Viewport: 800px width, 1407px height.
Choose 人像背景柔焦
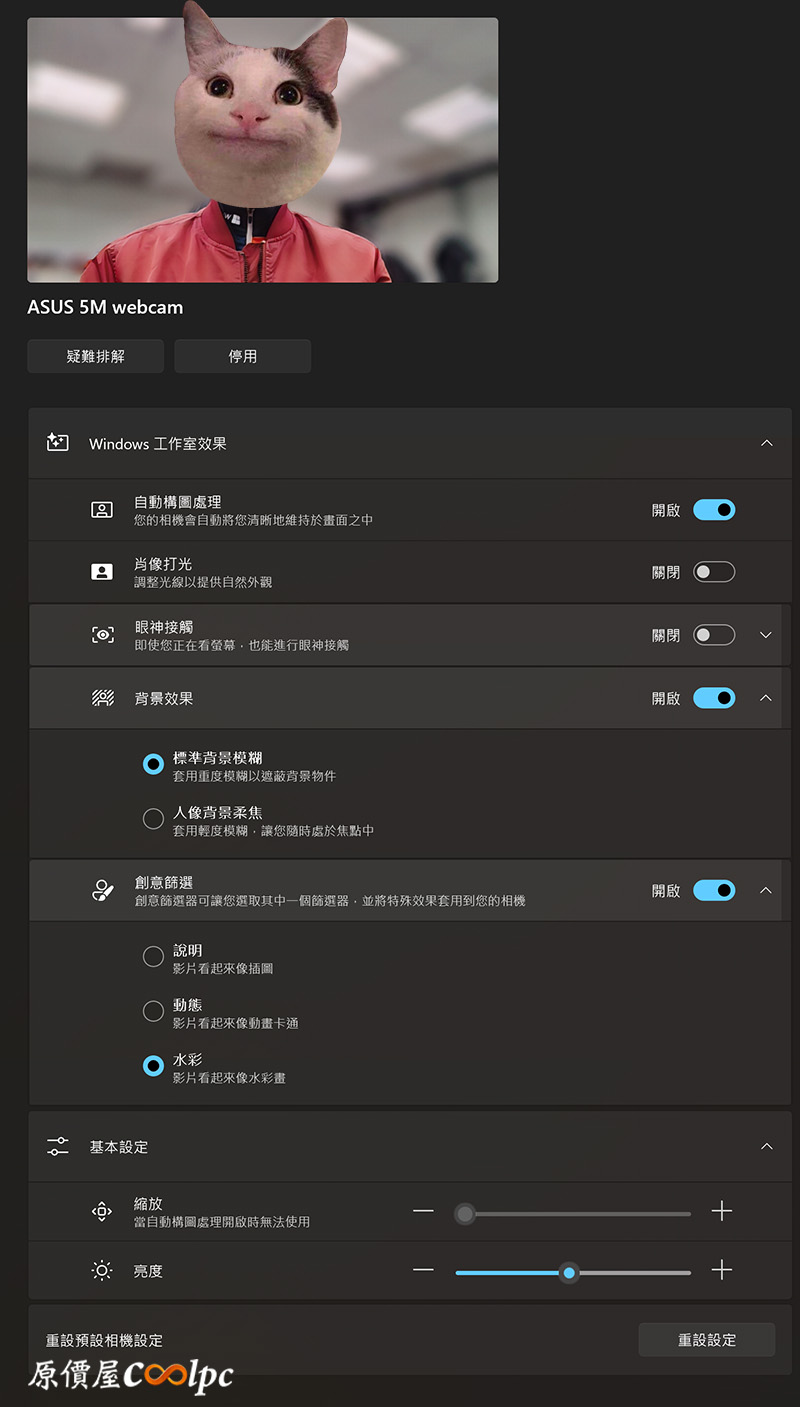(153, 819)
